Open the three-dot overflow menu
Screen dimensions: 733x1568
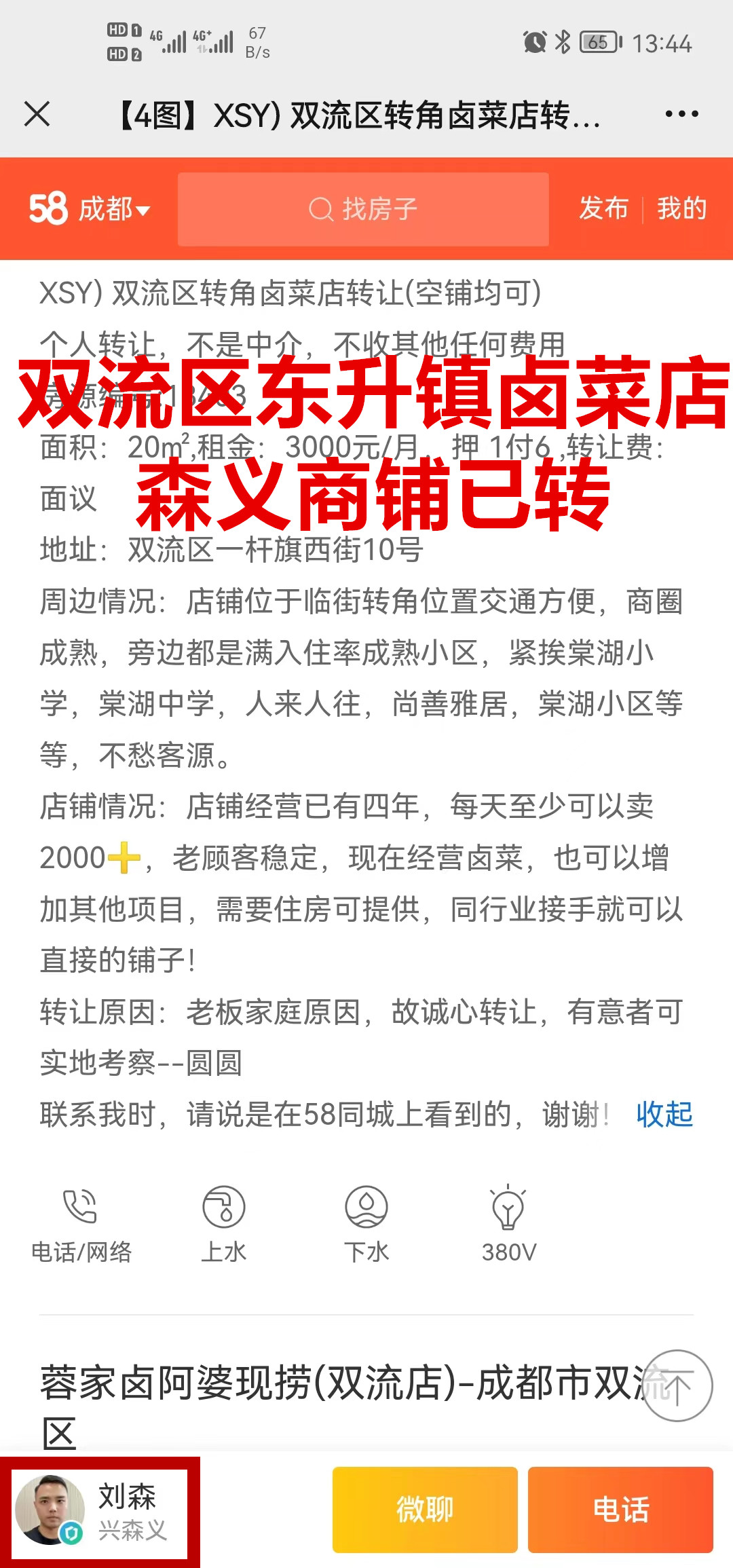pyautogui.click(x=681, y=114)
